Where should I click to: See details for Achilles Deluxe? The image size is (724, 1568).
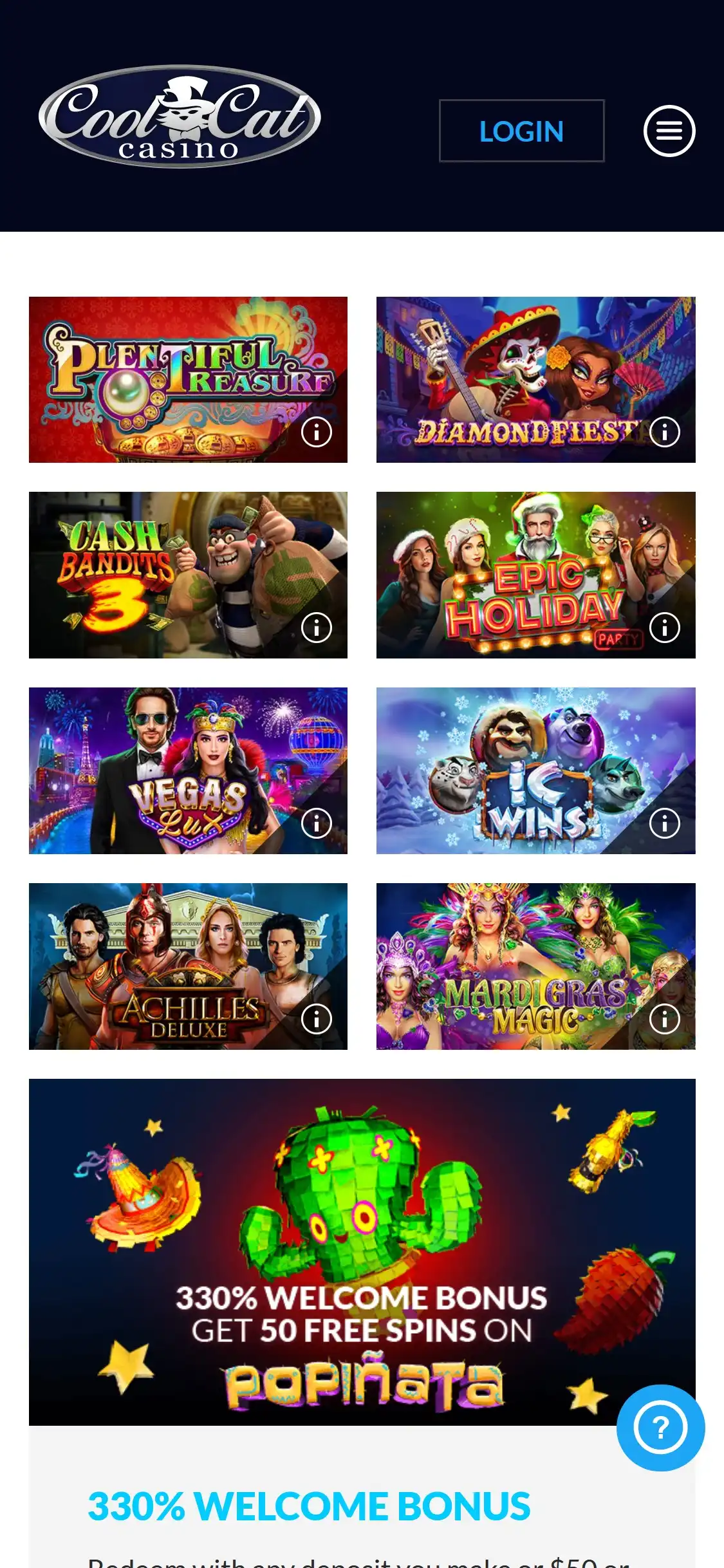pos(317,1019)
